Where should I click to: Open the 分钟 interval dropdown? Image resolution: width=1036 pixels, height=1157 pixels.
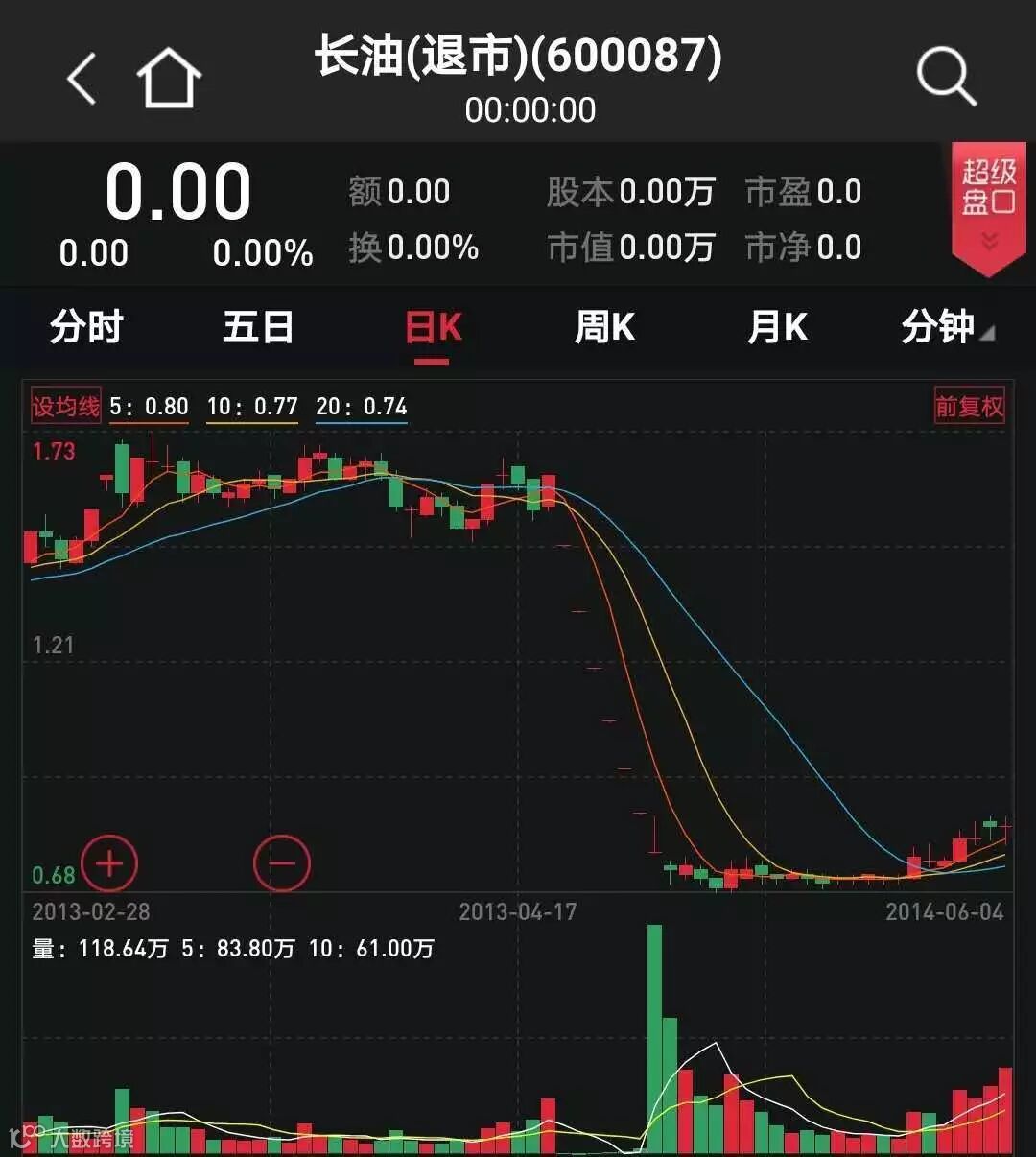946,328
